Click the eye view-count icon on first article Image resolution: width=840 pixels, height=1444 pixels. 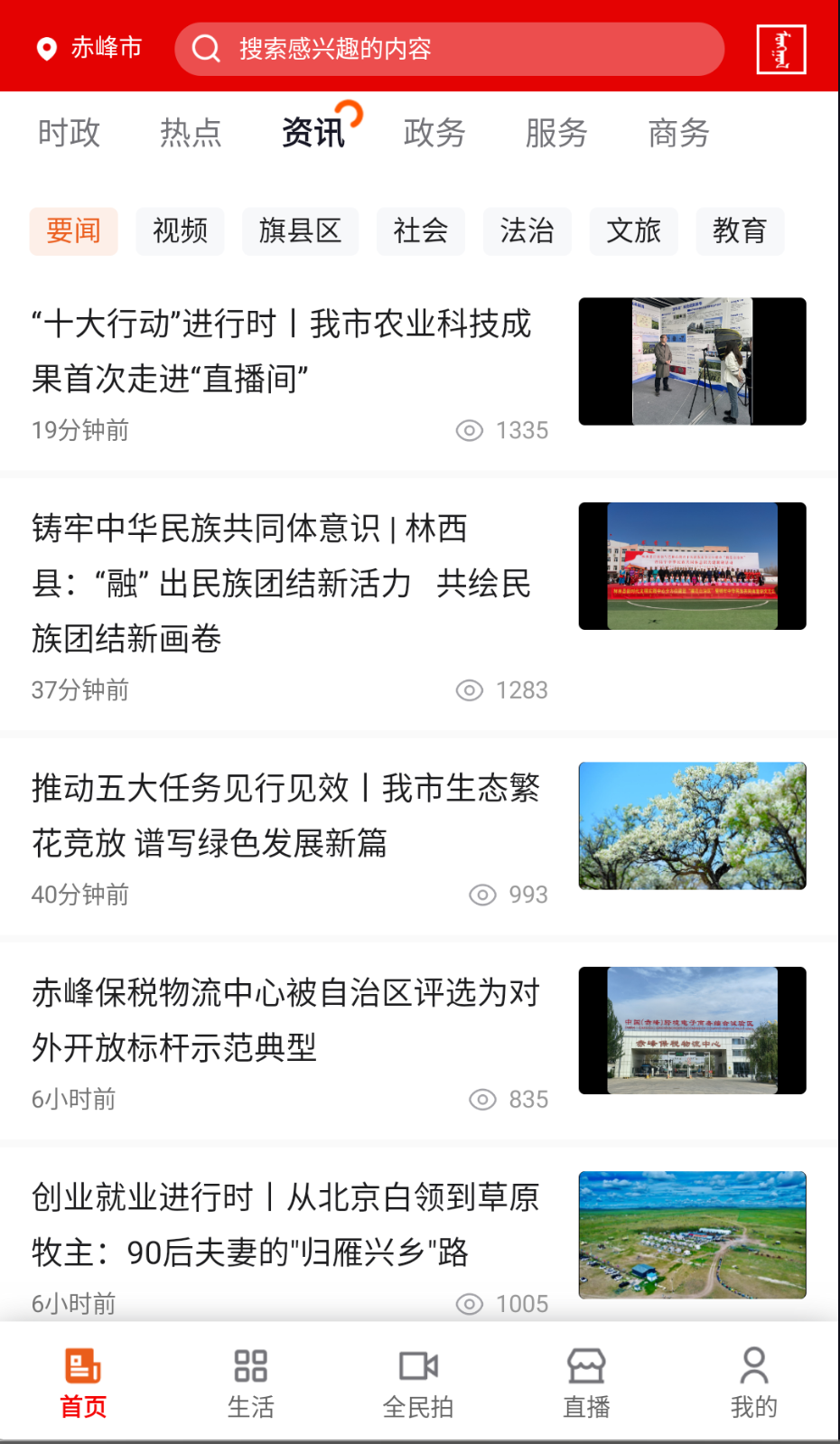point(470,431)
